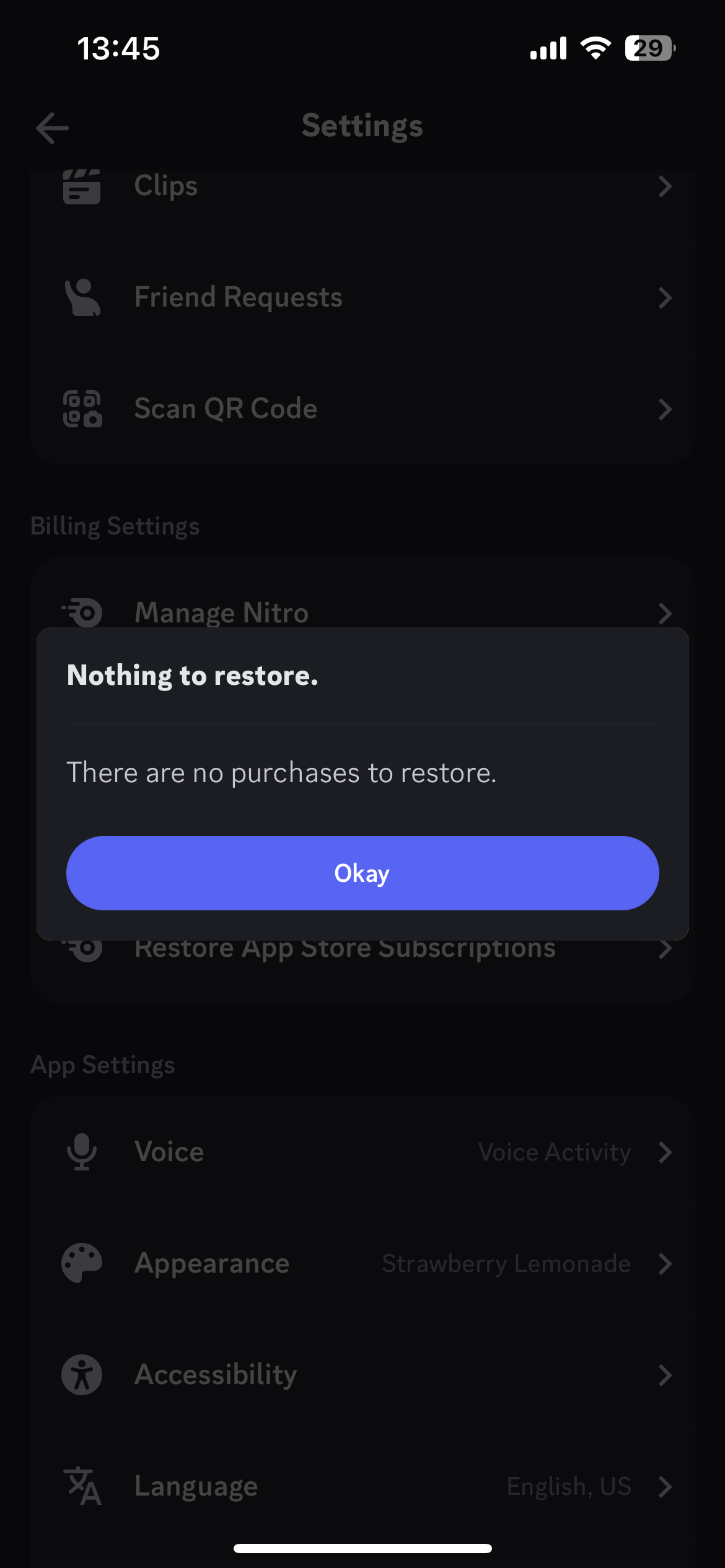Expand the Voice settings chevron
Image resolution: width=725 pixels, height=1568 pixels.
click(666, 1152)
